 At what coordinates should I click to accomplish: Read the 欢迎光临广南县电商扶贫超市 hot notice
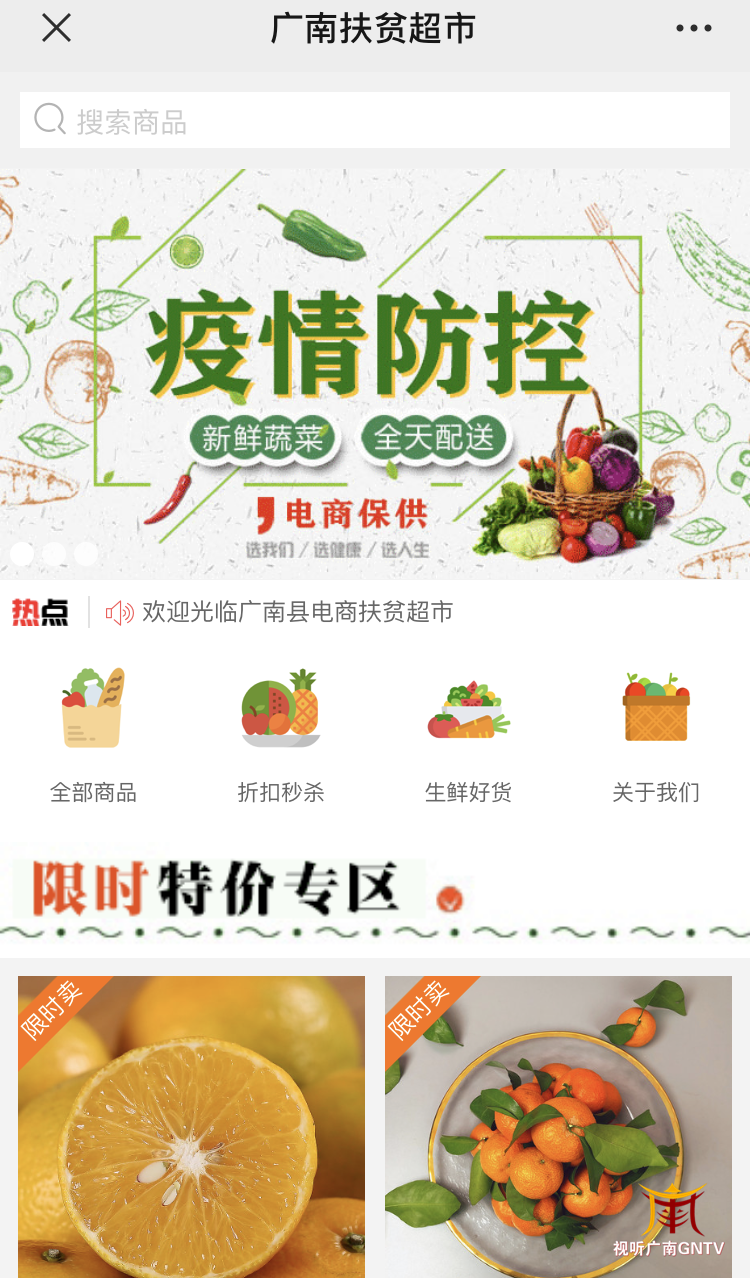click(298, 611)
